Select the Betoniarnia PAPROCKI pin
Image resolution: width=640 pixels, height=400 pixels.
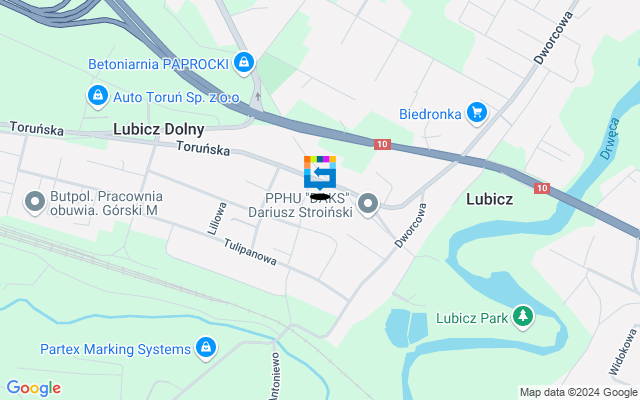pos(243,63)
